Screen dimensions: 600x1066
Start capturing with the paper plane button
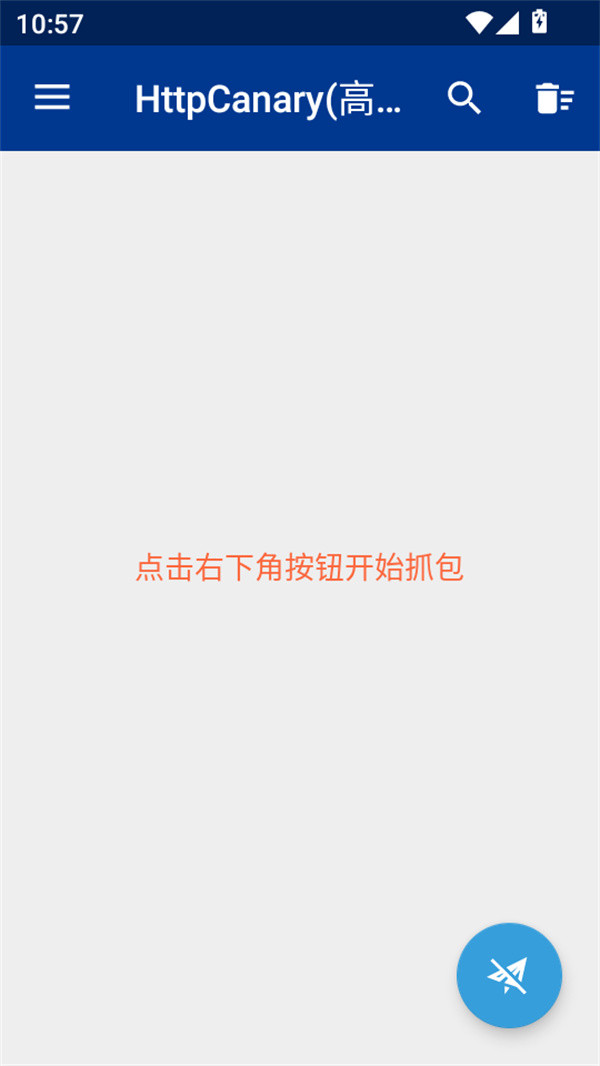click(509, 975)
